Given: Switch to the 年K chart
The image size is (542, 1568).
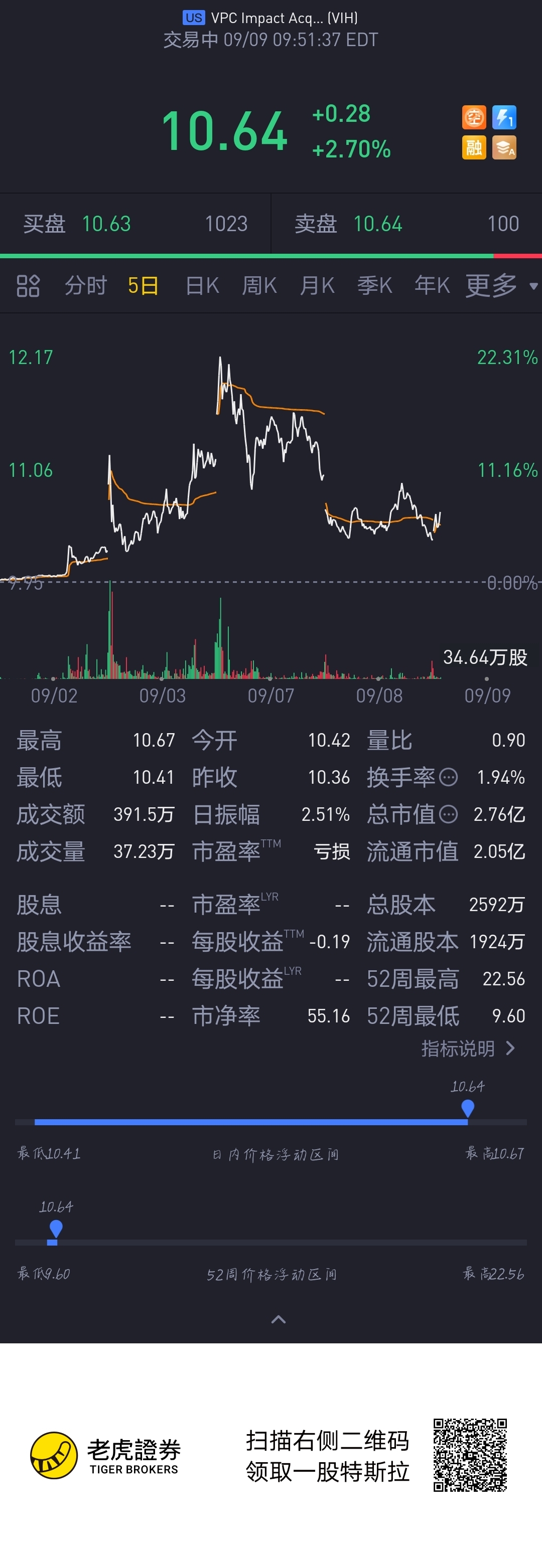Looking at the screenshot, I should point(432,285).
